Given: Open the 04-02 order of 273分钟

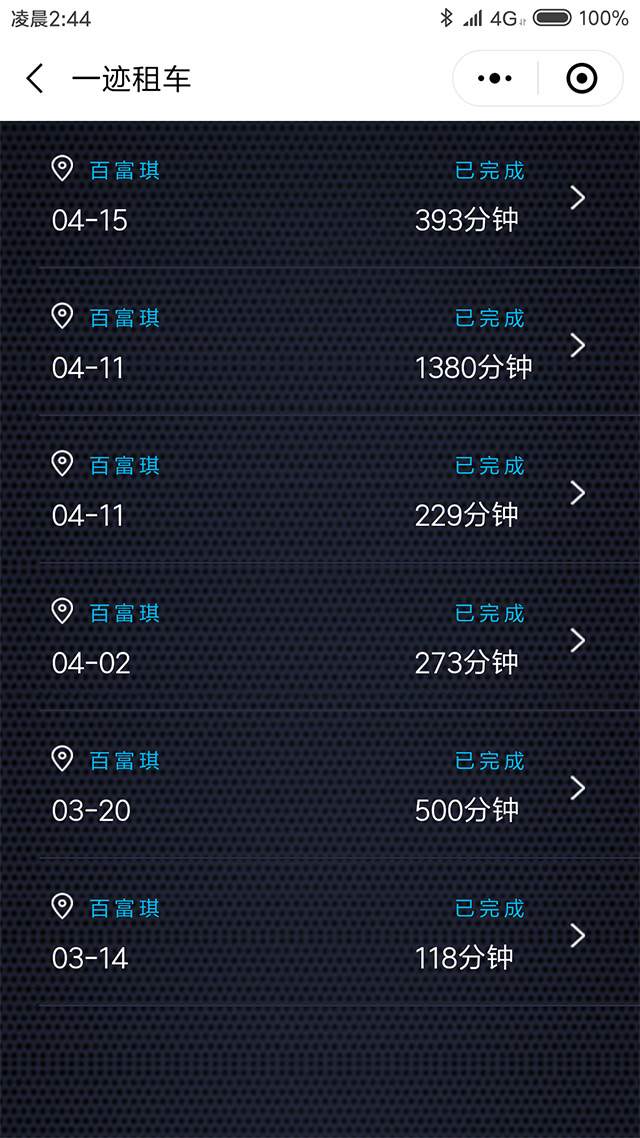Looking at the screenshot, I should pyautogui.click(x=320, y=639).
